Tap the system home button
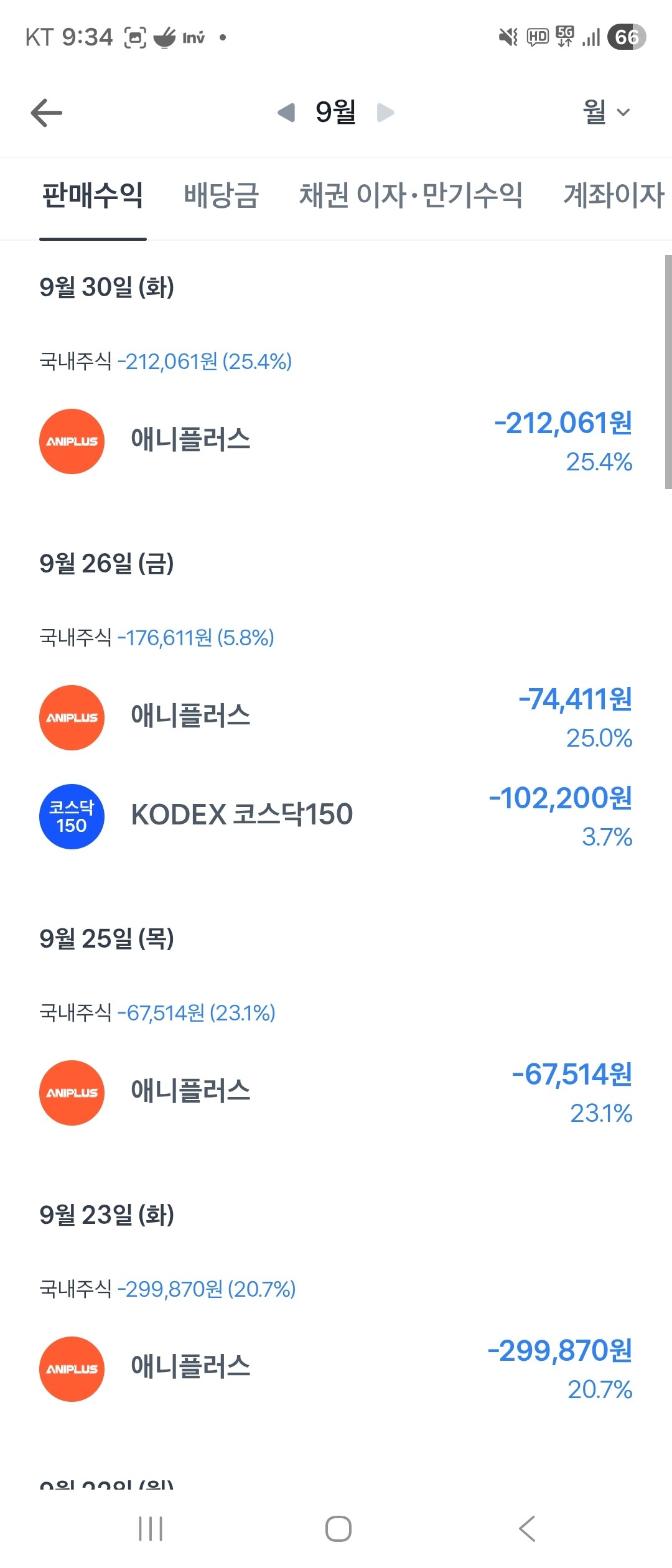 (338, 1528)
